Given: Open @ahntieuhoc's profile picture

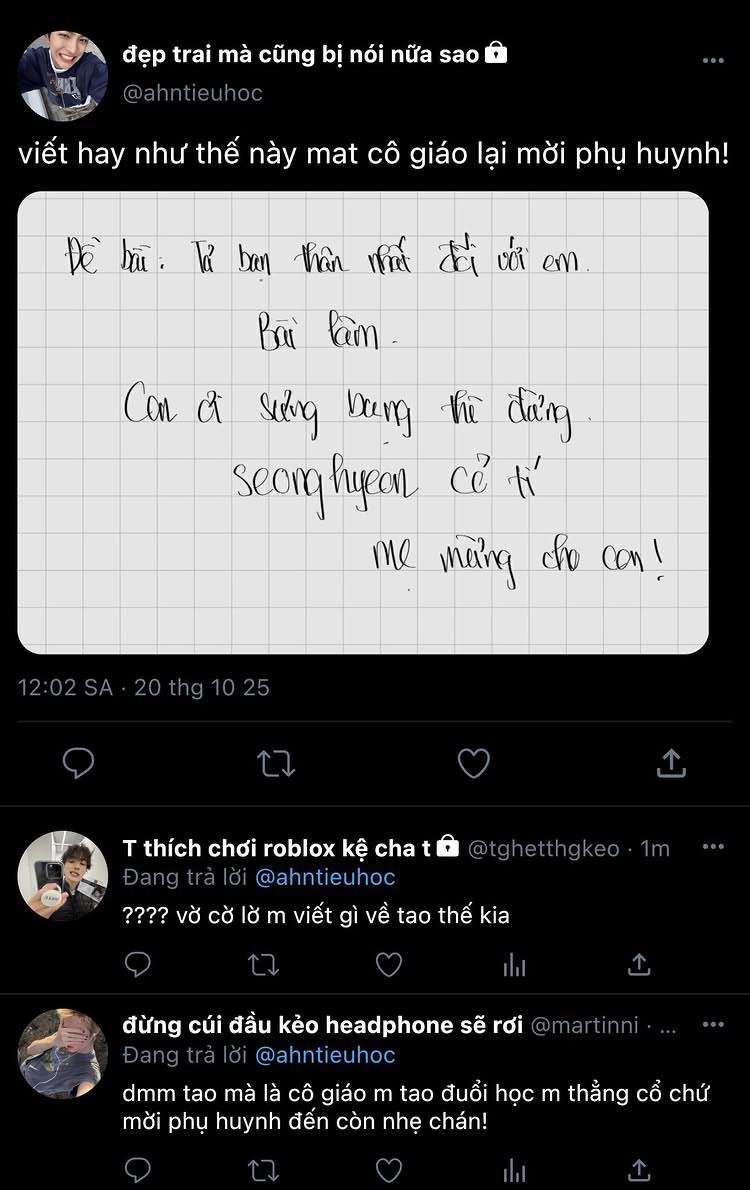Looking at the screenshot, I should click(x=63, y=76).
